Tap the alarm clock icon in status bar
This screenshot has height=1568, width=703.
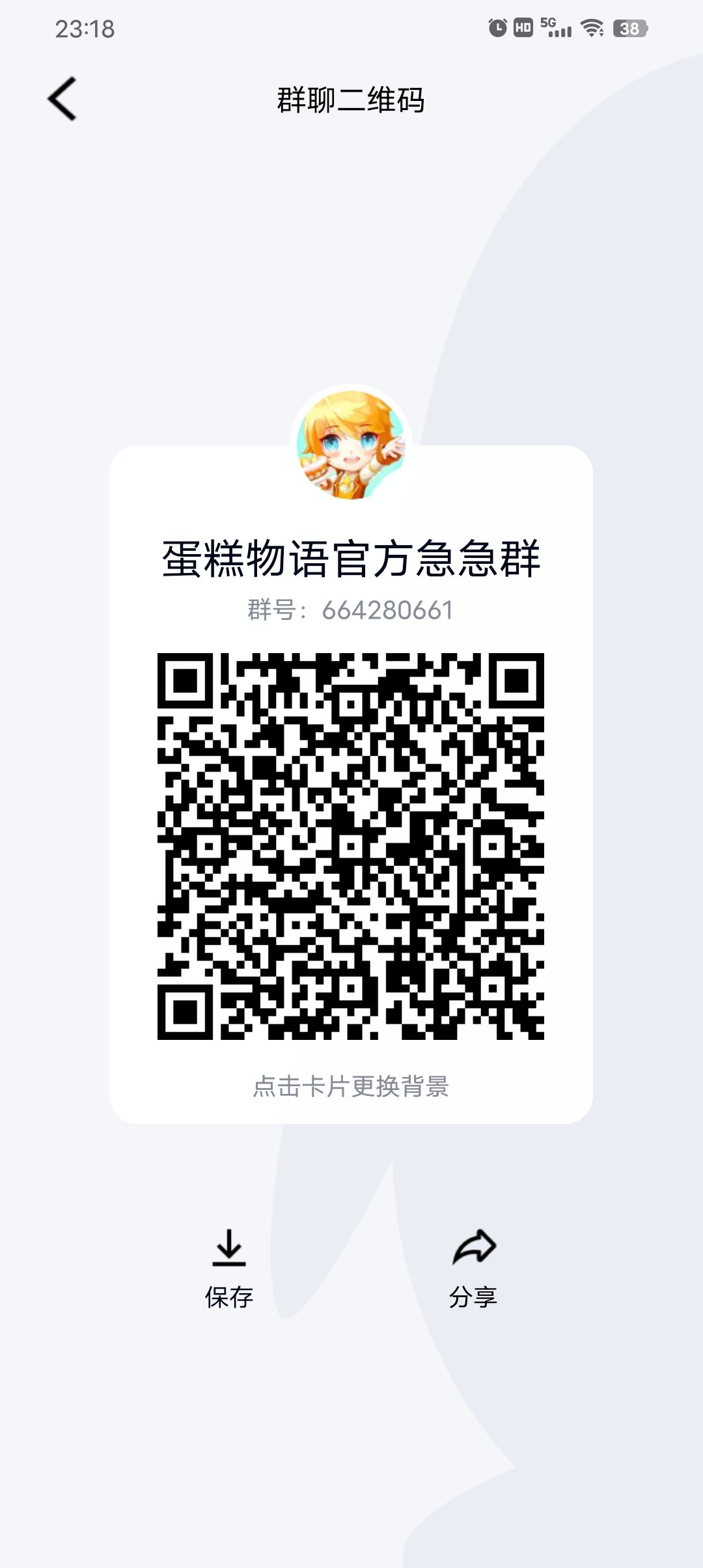[x=498, y=27]
